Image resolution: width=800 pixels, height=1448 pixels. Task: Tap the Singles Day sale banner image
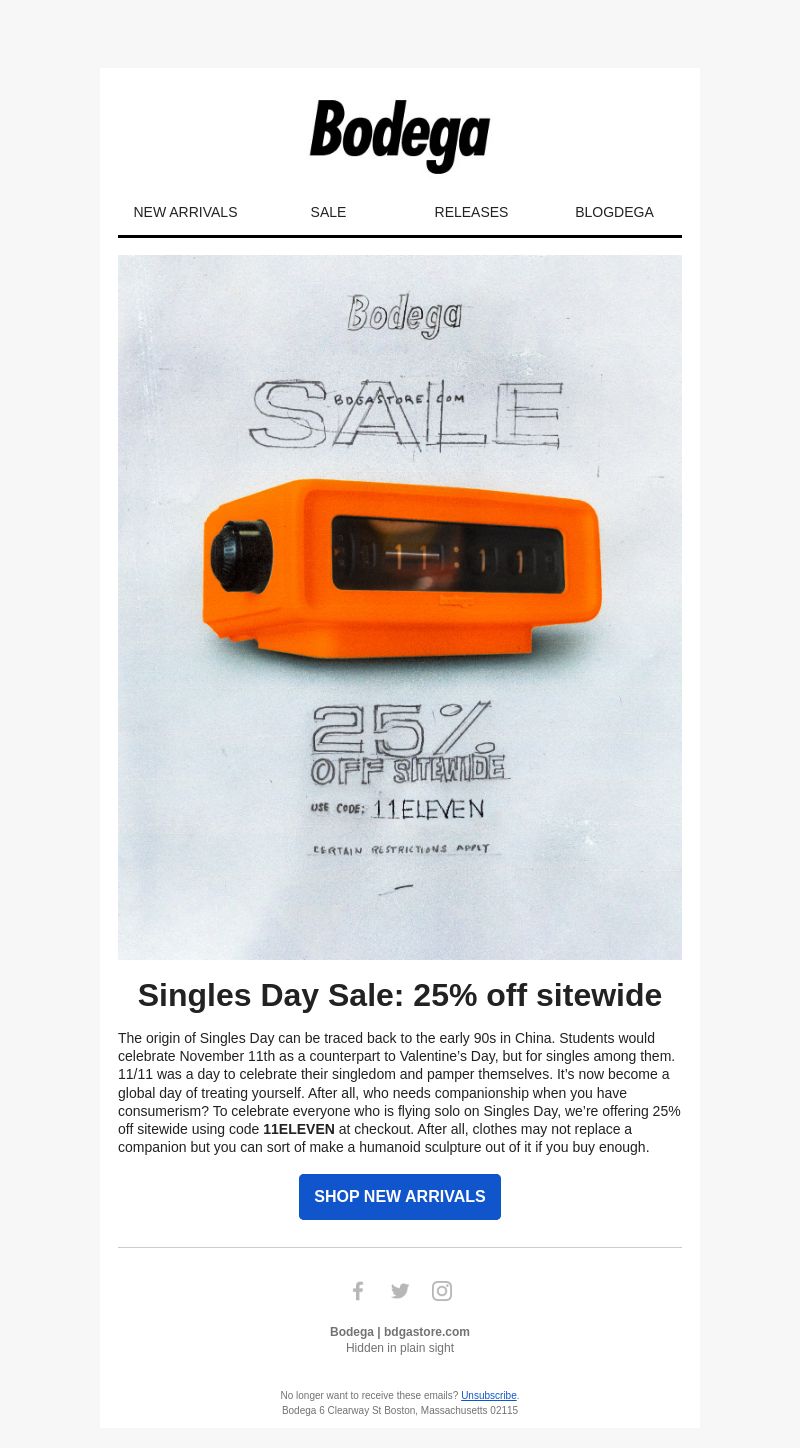click(x=400, y=607)
